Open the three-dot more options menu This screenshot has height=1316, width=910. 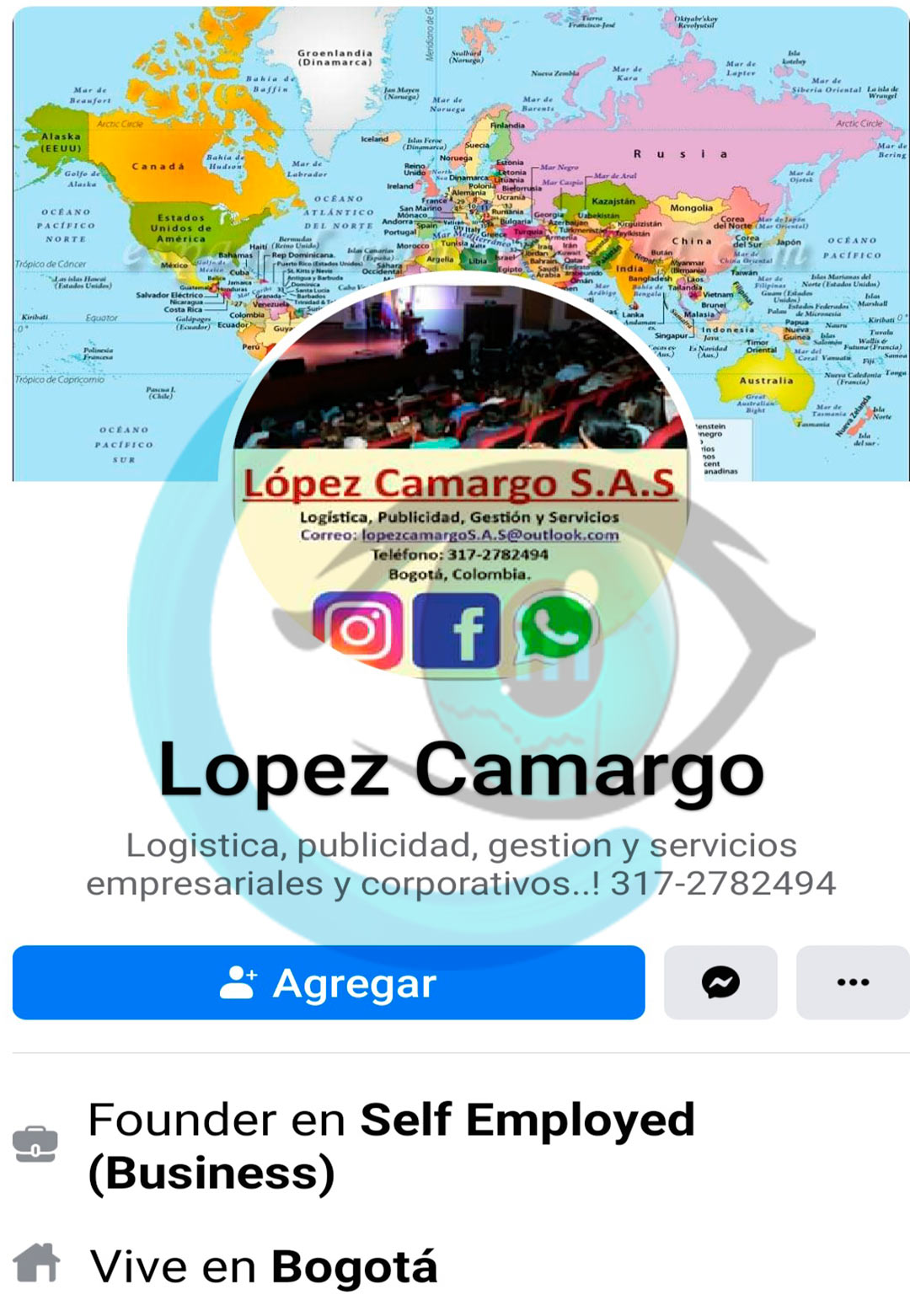click(852, 982)
